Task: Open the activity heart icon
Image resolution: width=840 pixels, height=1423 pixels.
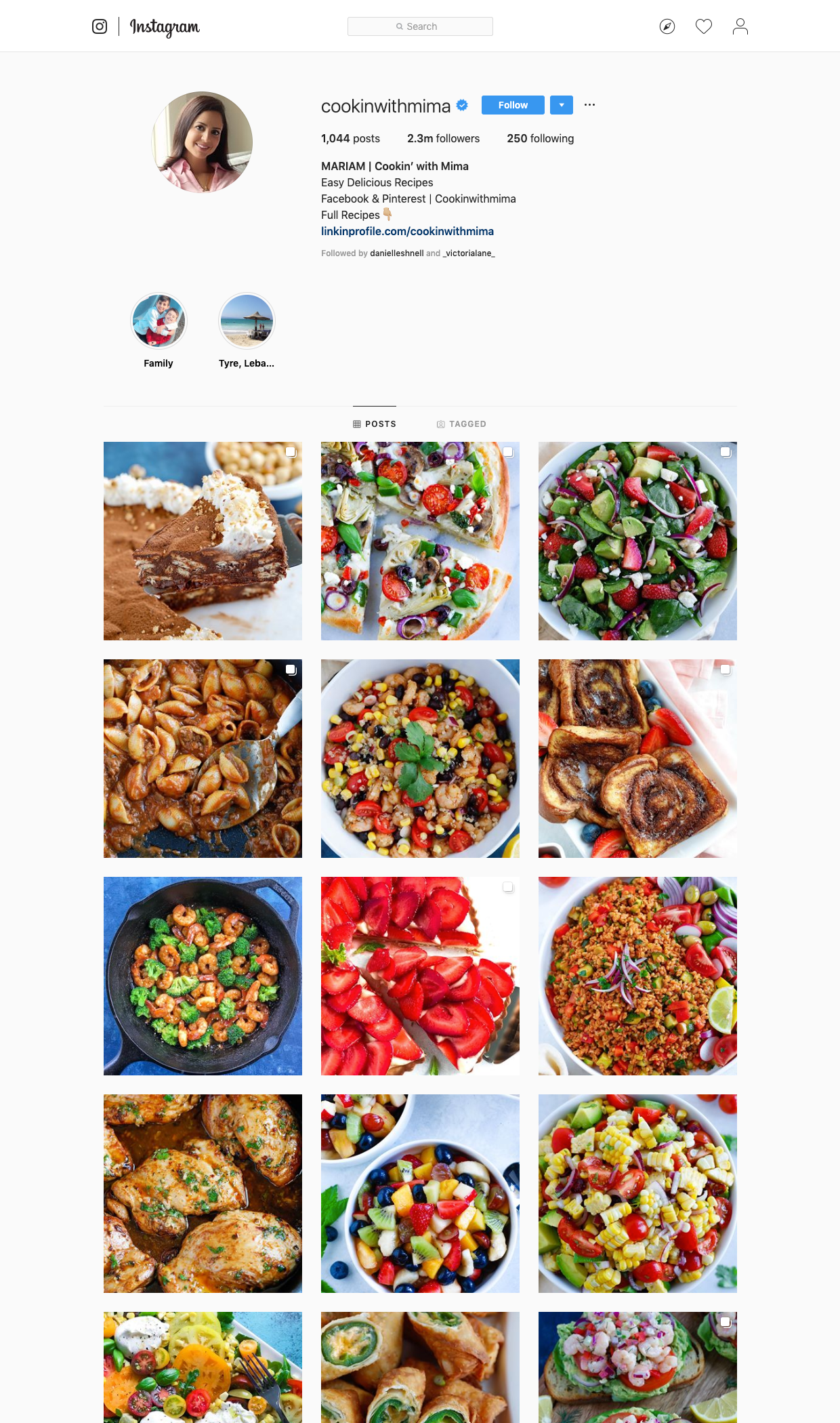Action: [x=704, y=26]
